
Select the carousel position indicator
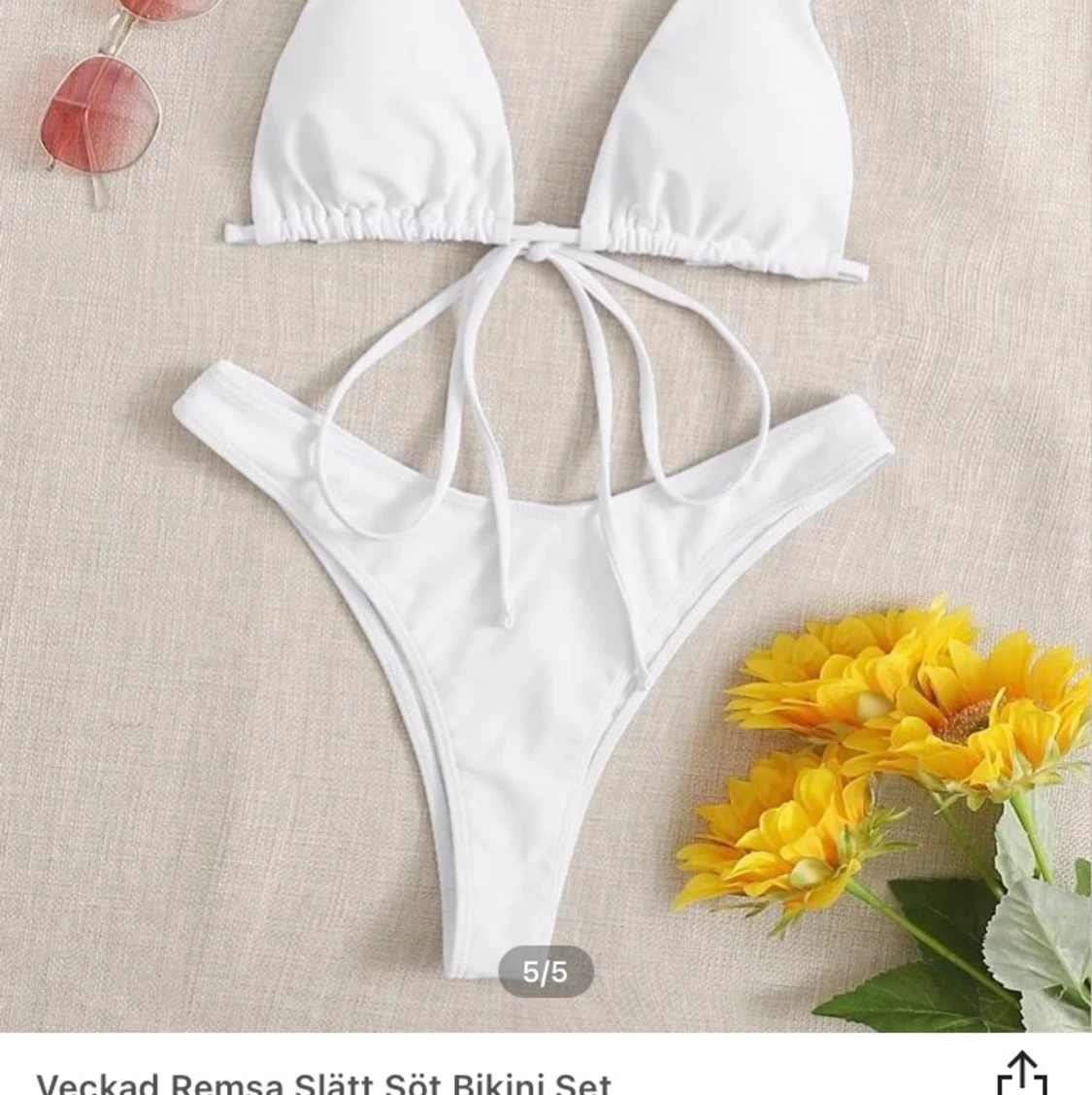[546, 969]
